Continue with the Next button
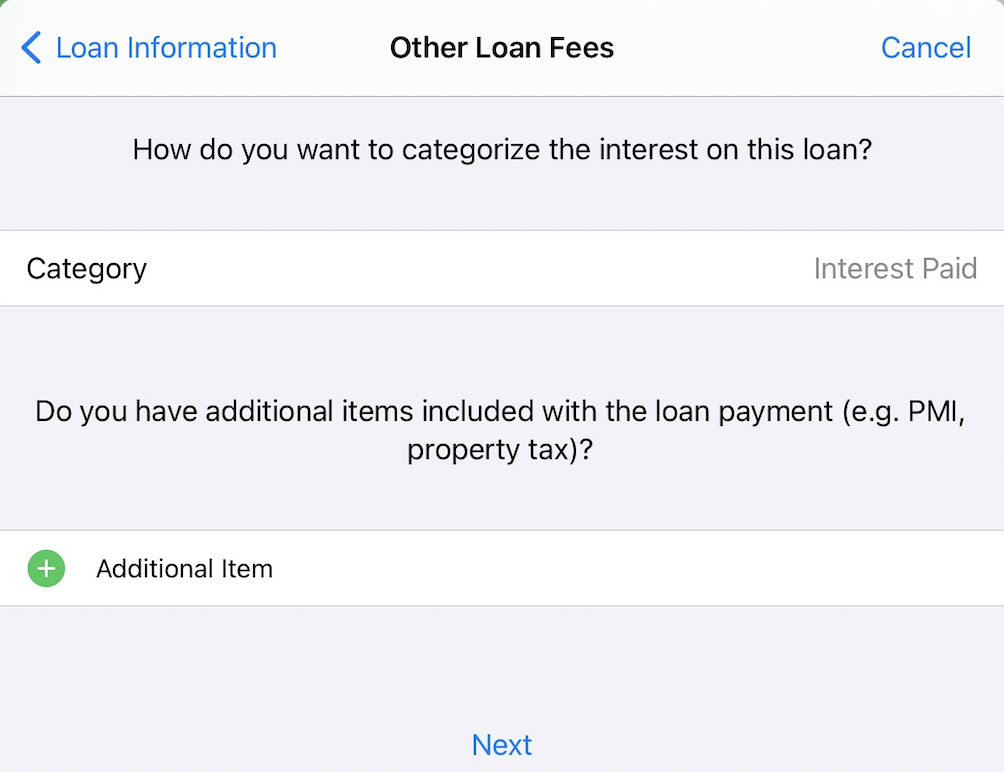Viewport: 1004px width, 772px height. click(x=502, y=745)
